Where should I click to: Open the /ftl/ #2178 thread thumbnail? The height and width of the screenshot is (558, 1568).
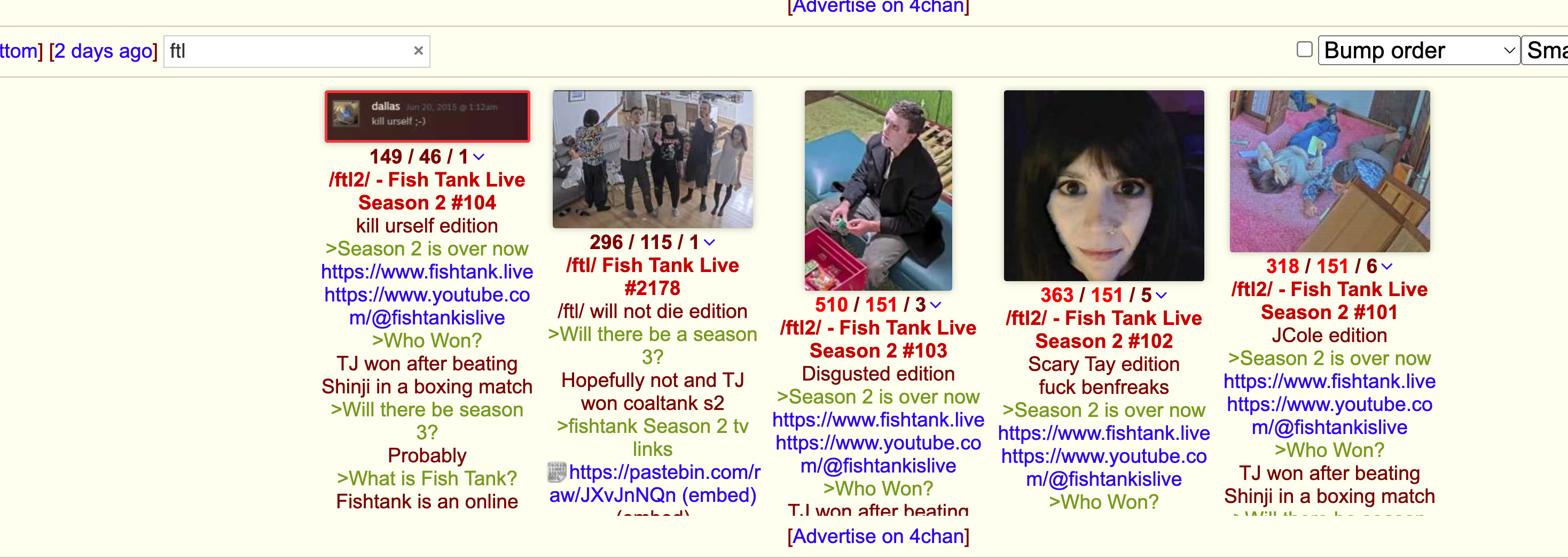click(x=653, y=159)
